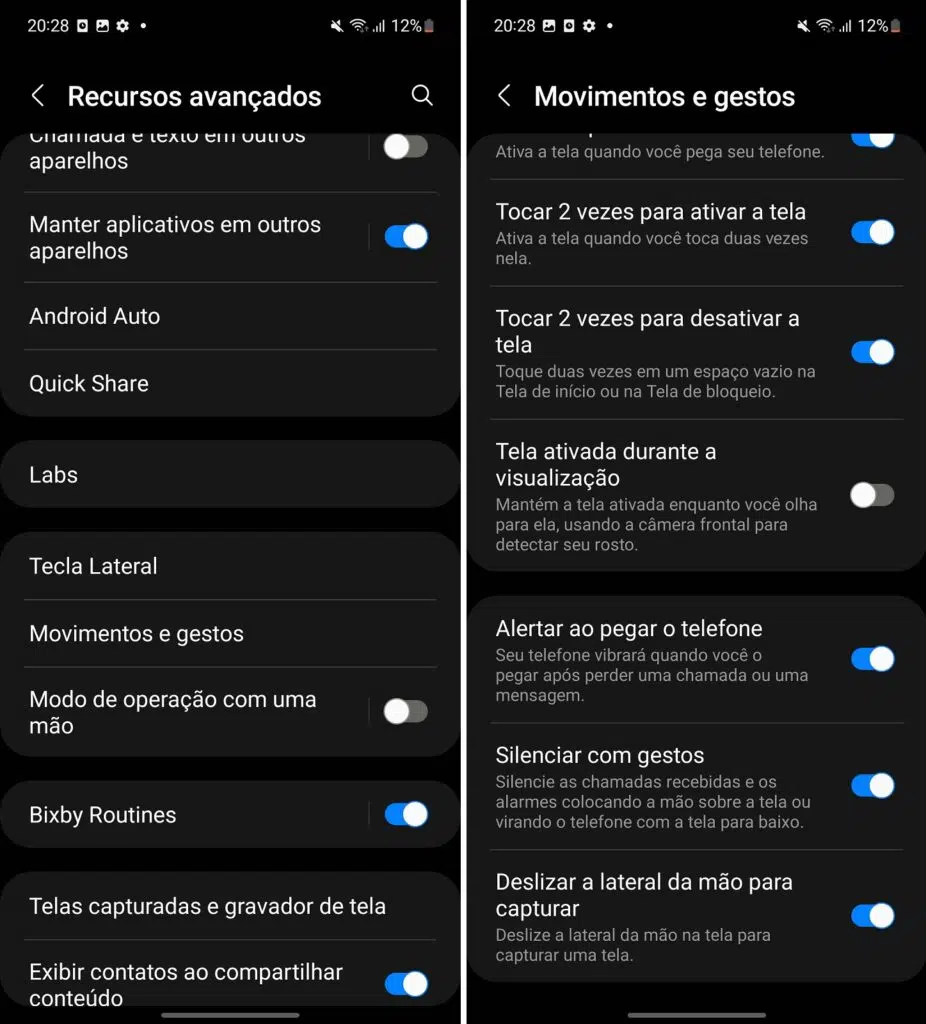Enable Modo de operação com uma mão
Image resolution: width=926 pixels, height=1024 pixels.
point(404,711)
